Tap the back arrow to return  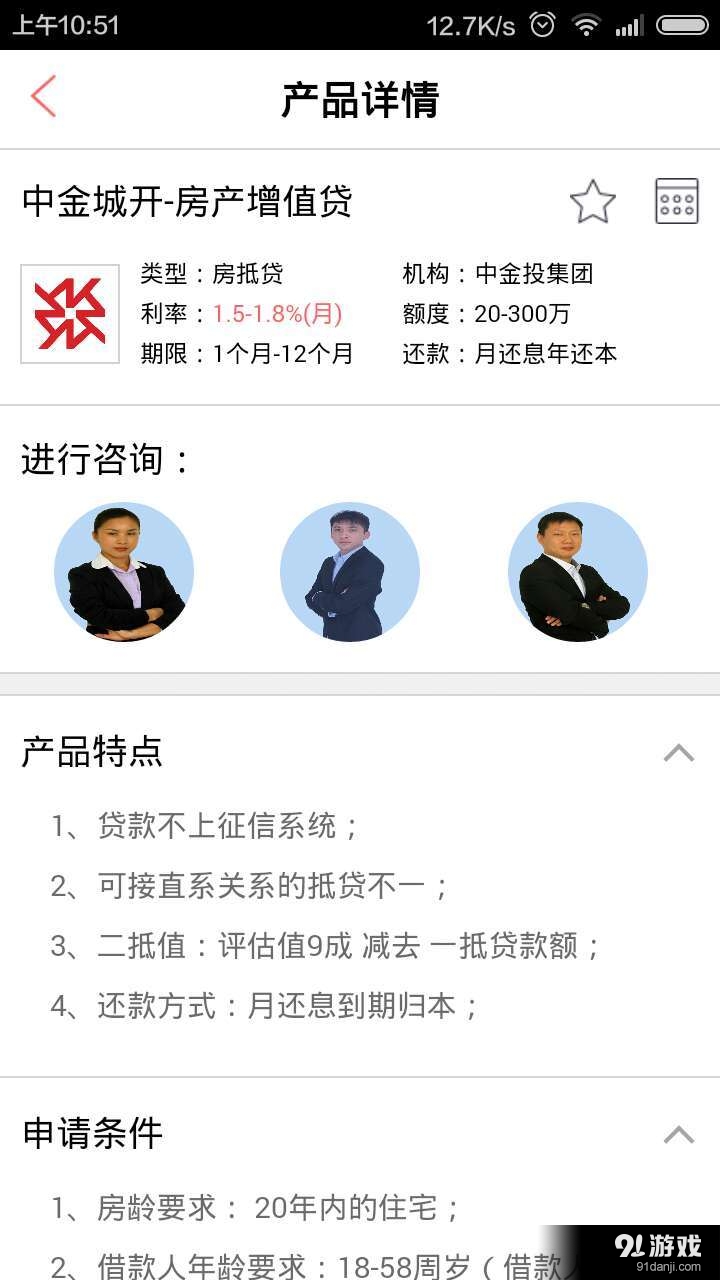[x=42, y=96]
